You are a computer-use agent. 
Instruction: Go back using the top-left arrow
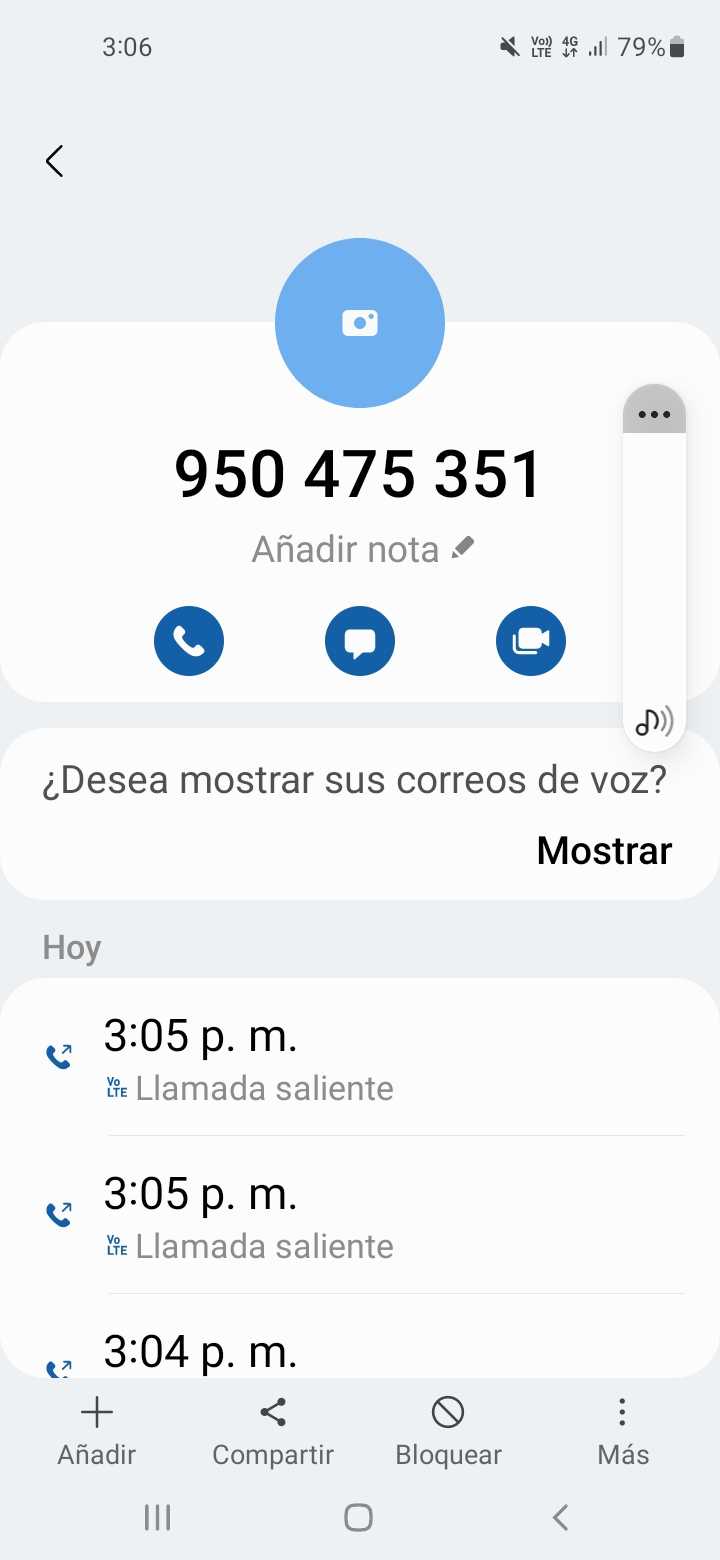point(55,161)
